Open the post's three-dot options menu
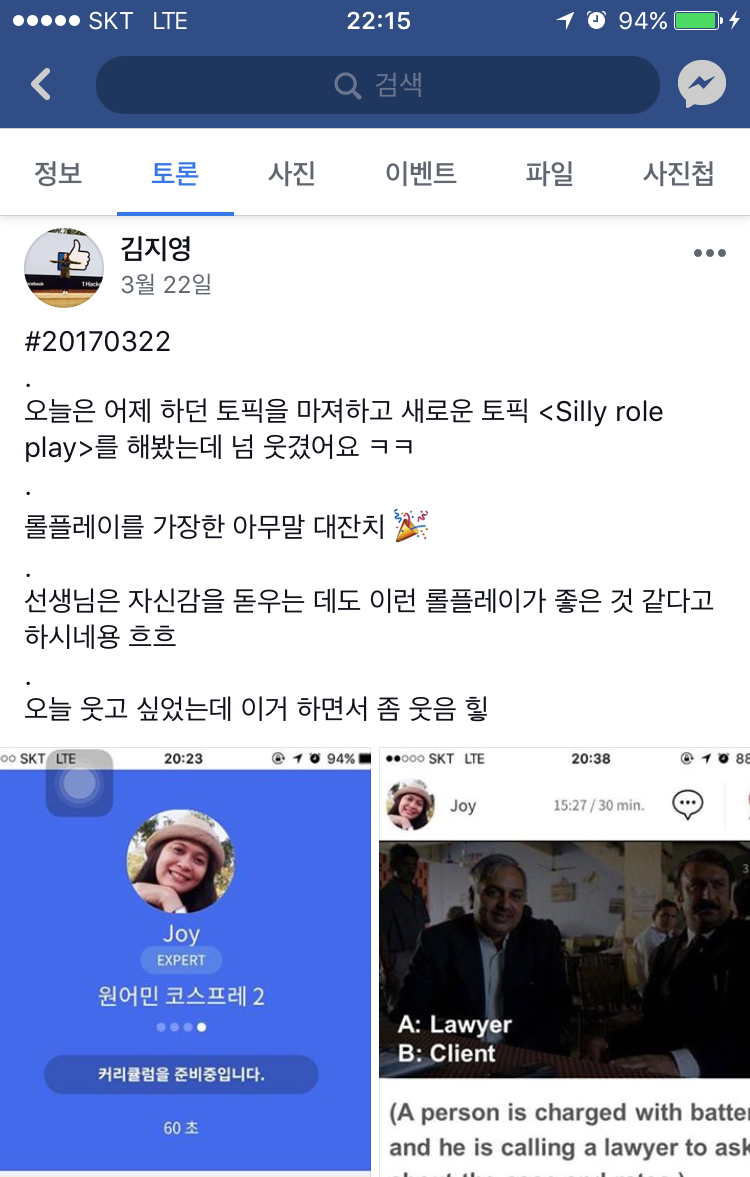750x1177 pixels. tap(709, 253)
